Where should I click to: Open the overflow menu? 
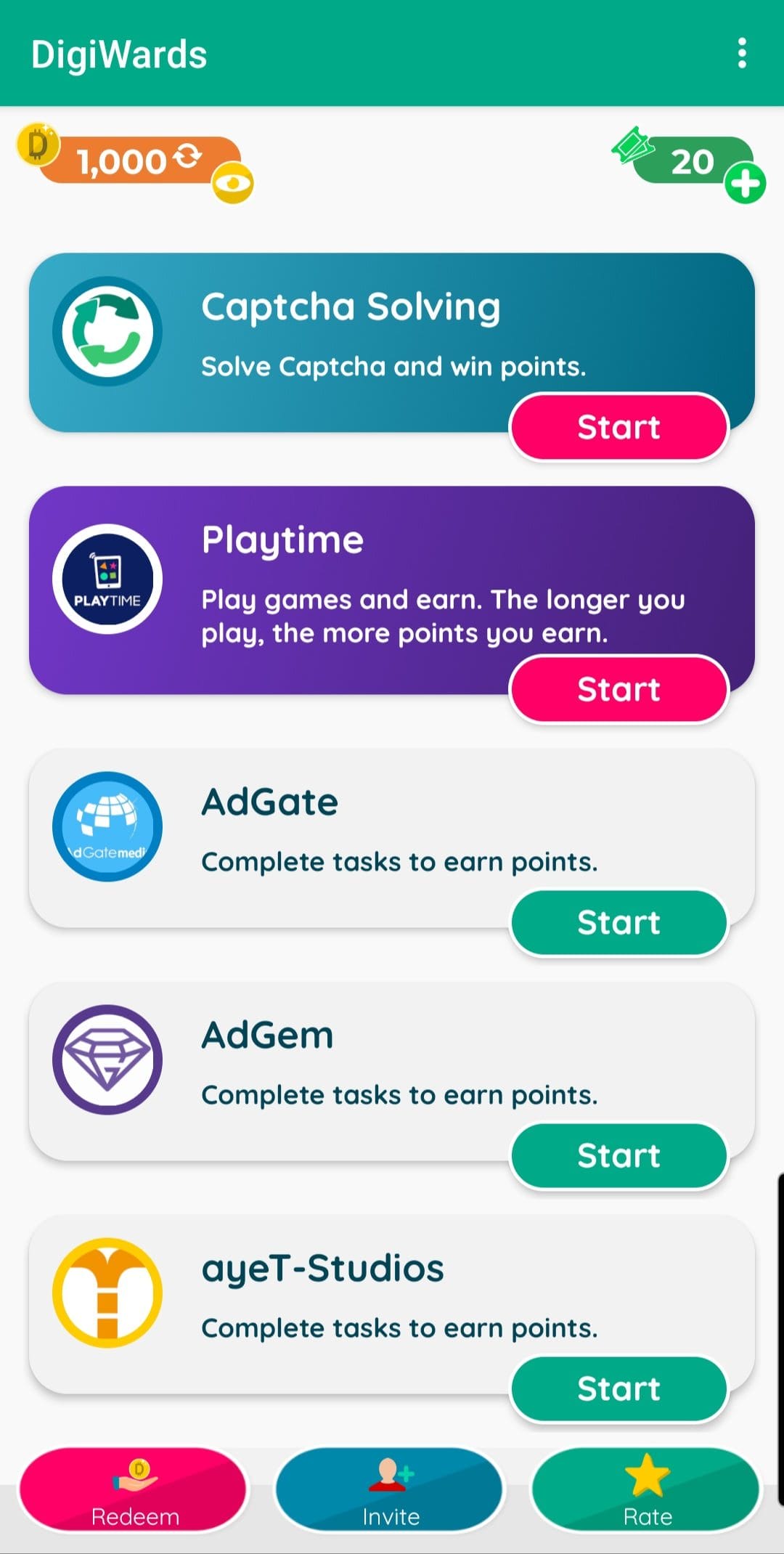pos(741,54)
